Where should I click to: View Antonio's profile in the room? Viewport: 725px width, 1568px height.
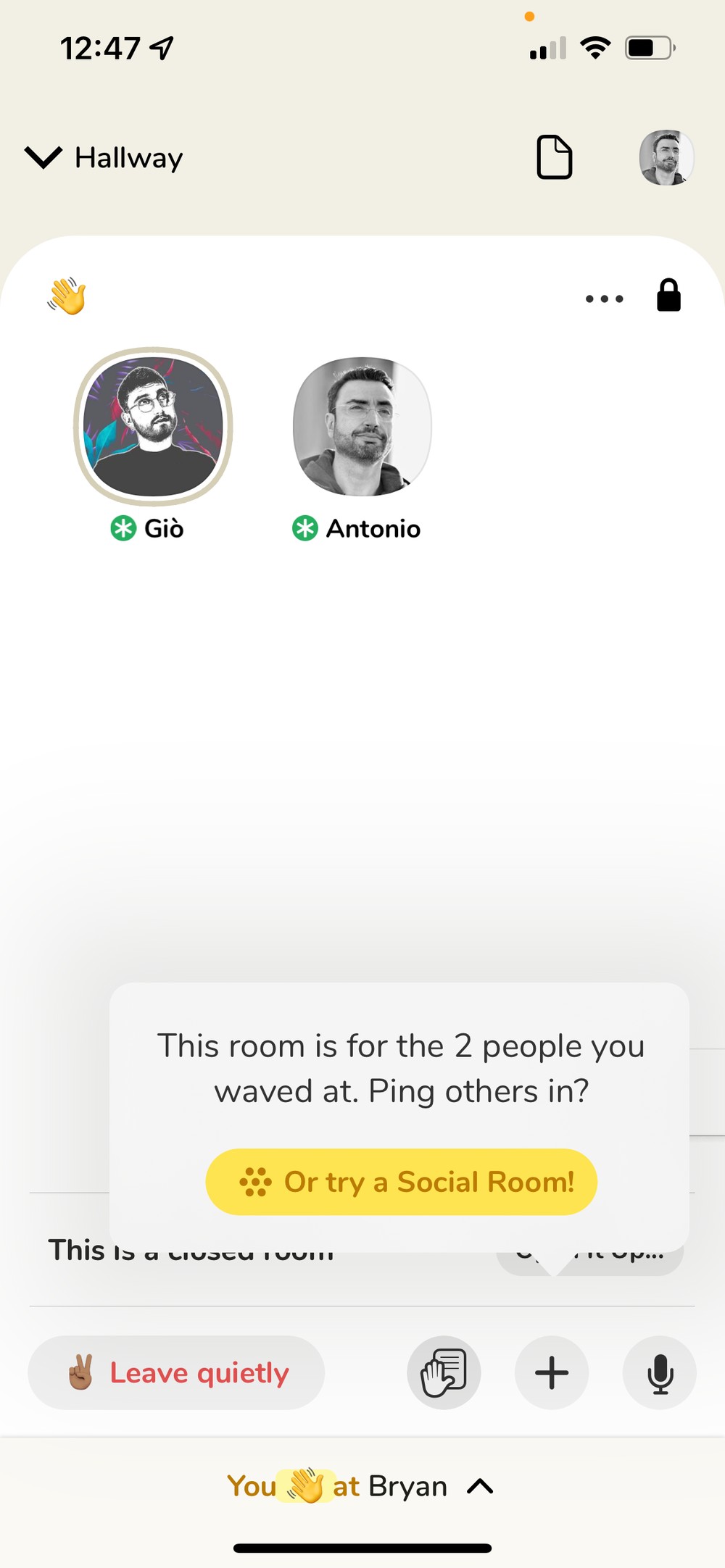[362, 427]
